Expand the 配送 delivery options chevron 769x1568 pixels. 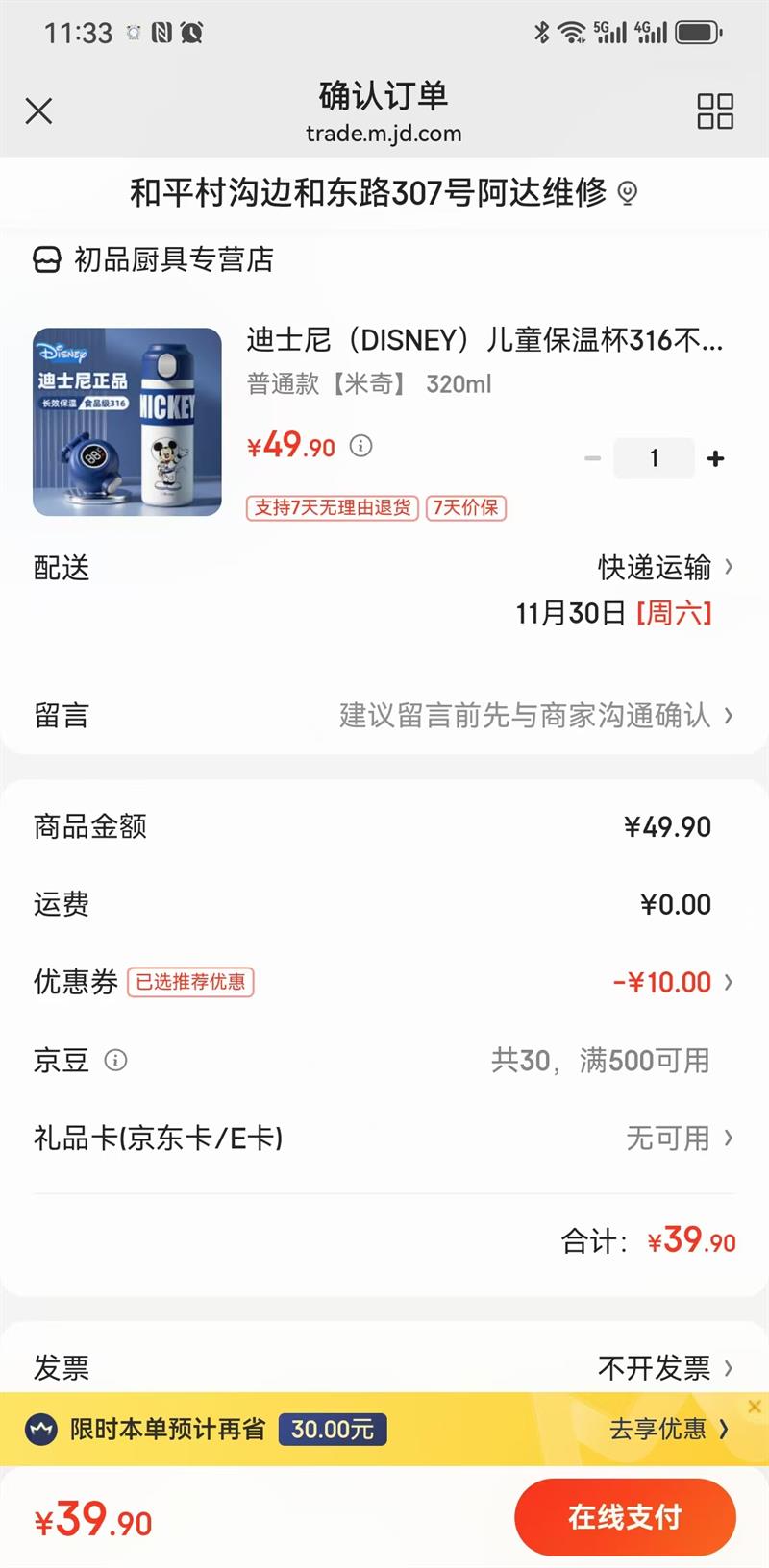[728, 567]
